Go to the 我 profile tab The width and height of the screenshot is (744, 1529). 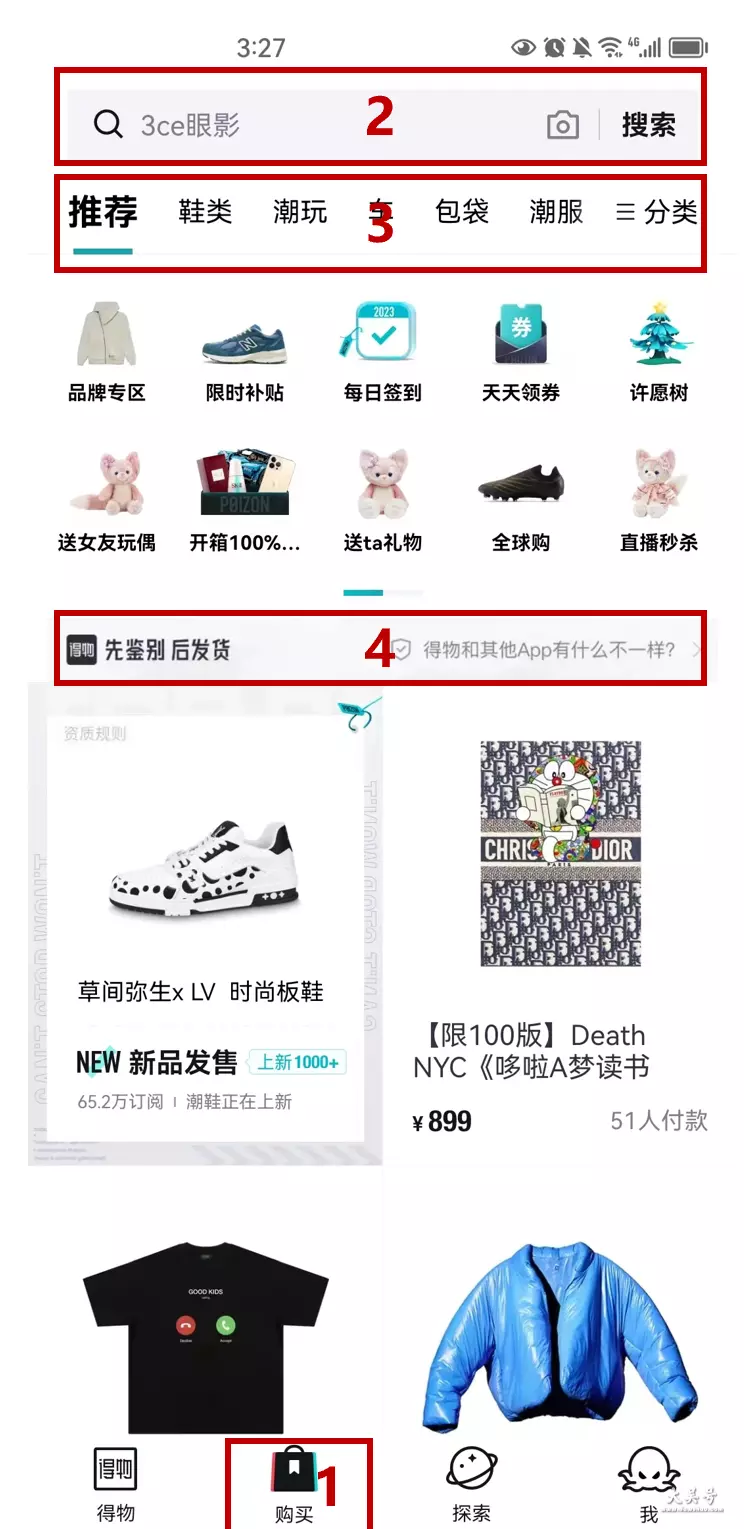tap(649, 1485)
